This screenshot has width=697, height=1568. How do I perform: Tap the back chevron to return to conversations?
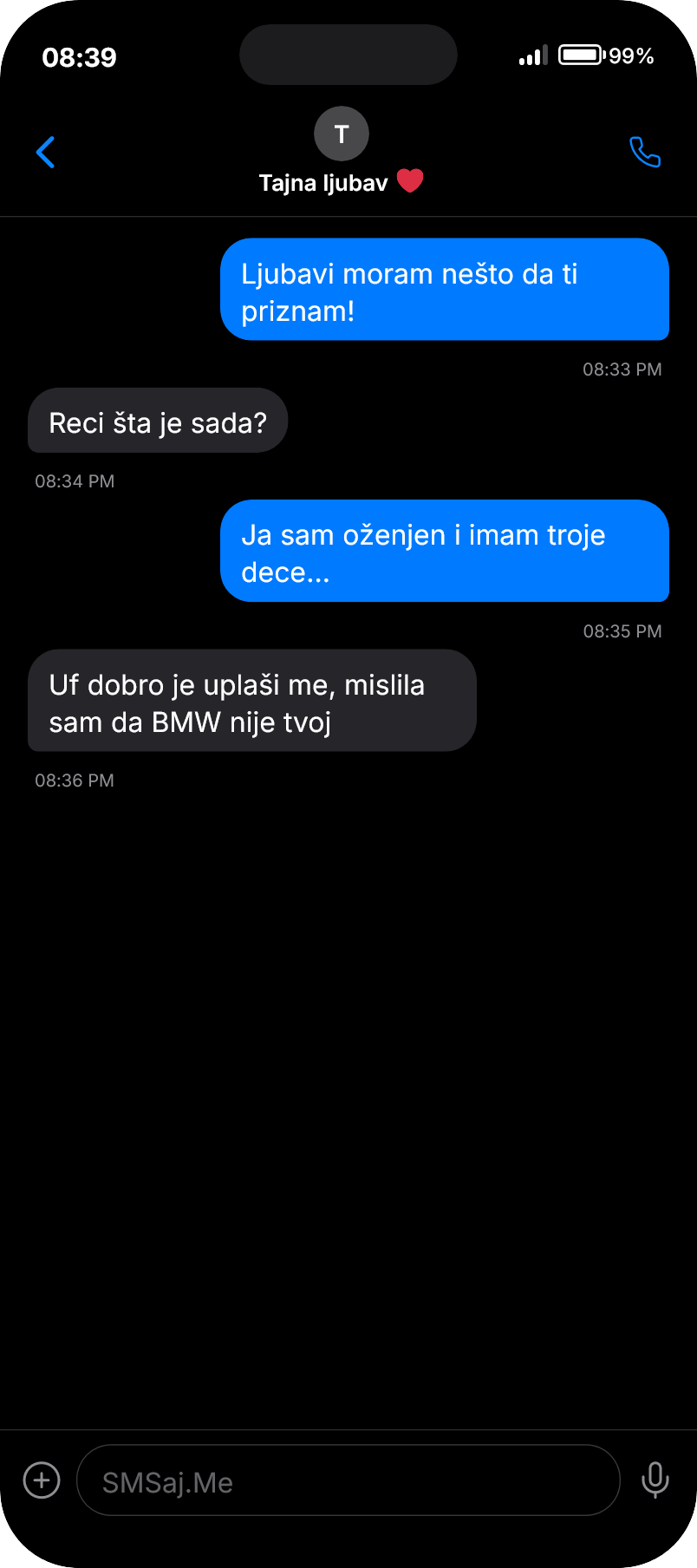coord(46,153)
